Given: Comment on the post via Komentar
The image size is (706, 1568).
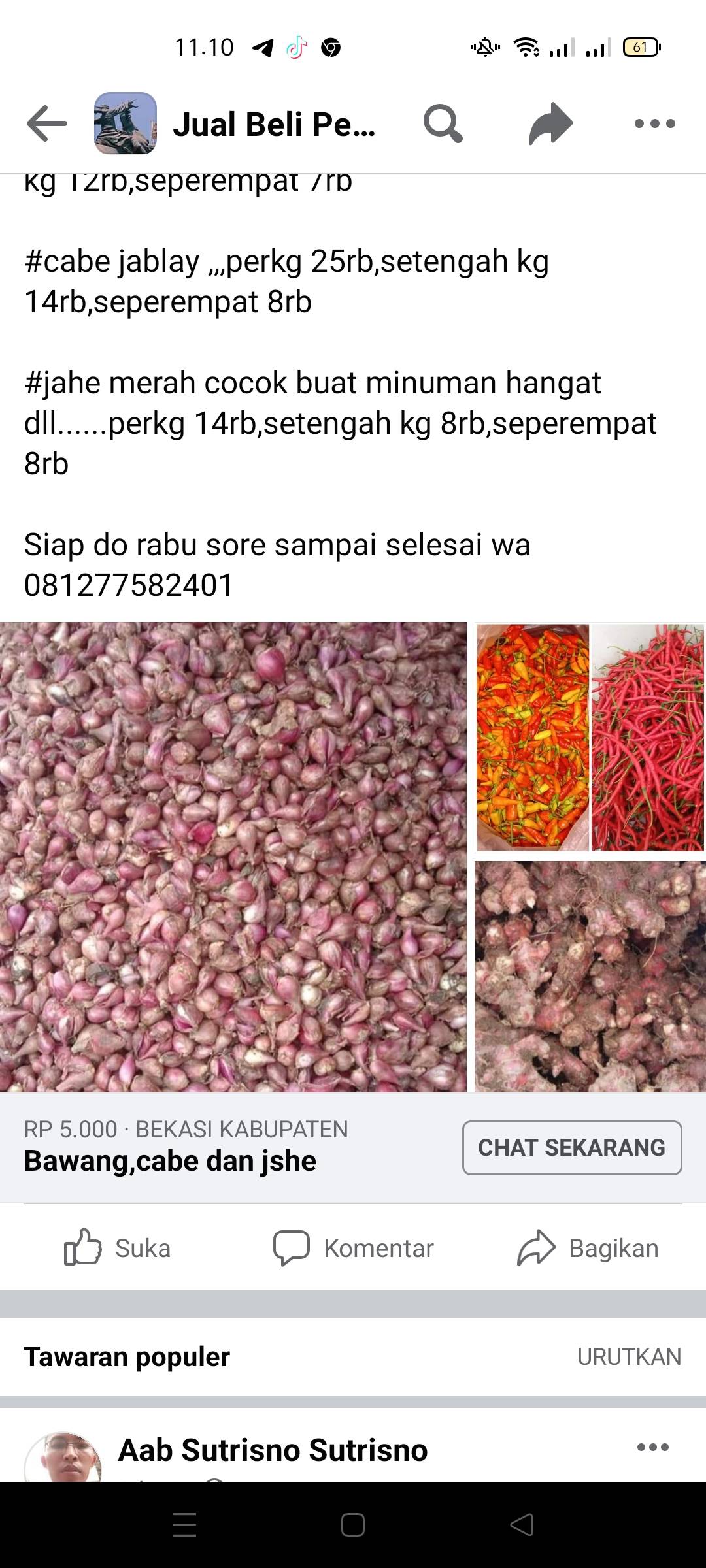Looking at the screenshot, I should click(x=353, y=1248).
